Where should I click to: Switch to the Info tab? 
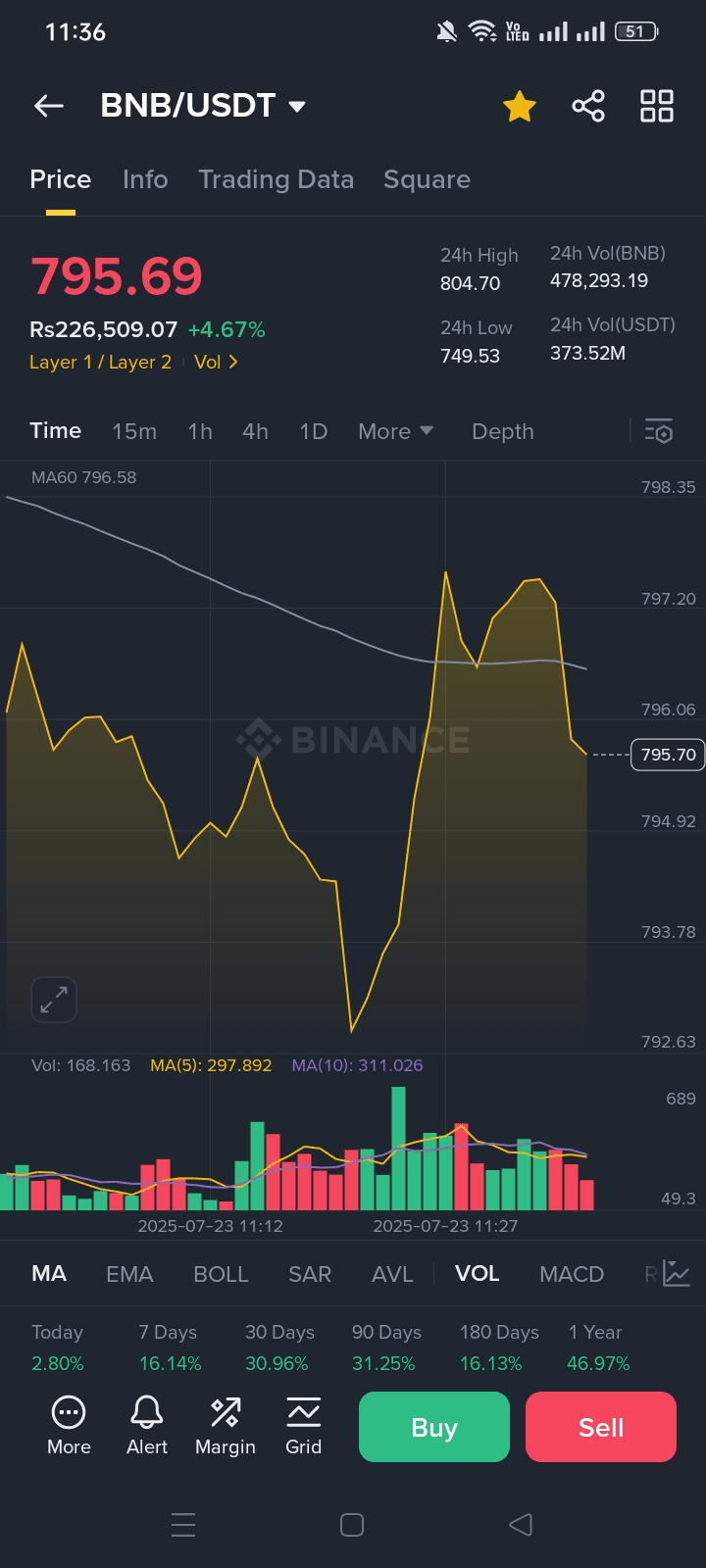145,179
